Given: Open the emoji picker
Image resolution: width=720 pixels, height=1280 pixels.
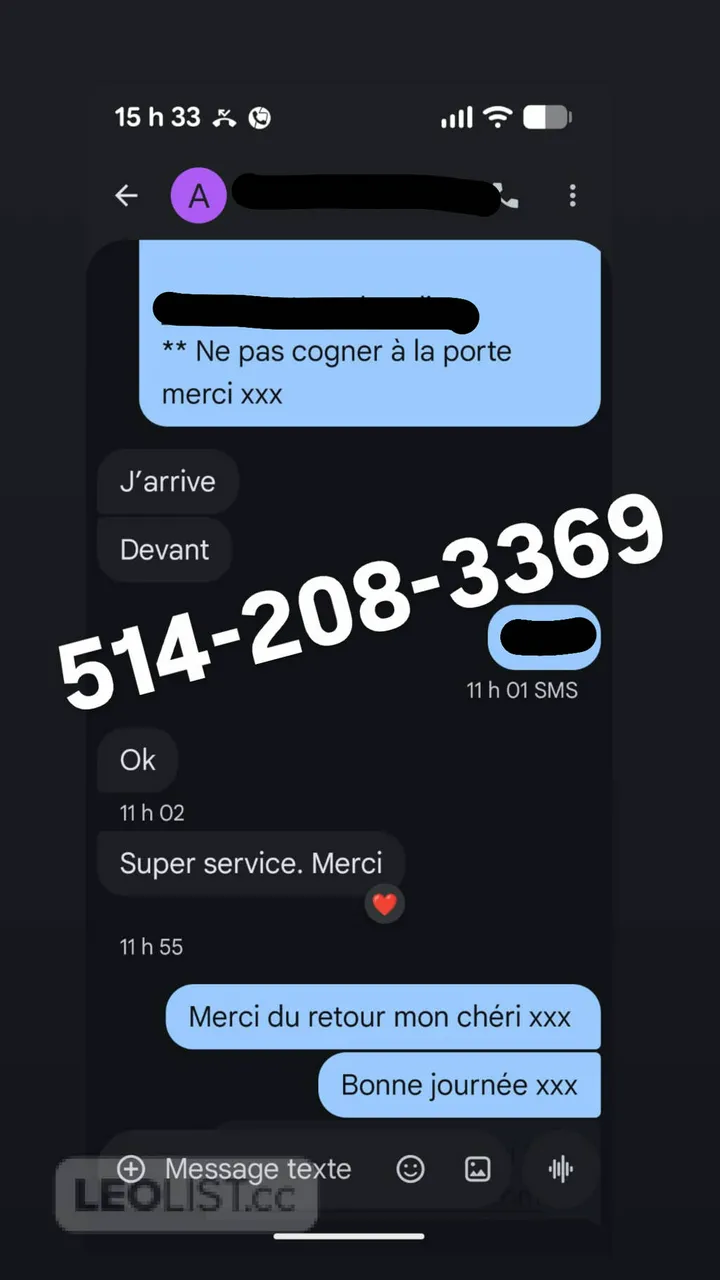Looking at the screenshot, I should (x=410, y=1169).
